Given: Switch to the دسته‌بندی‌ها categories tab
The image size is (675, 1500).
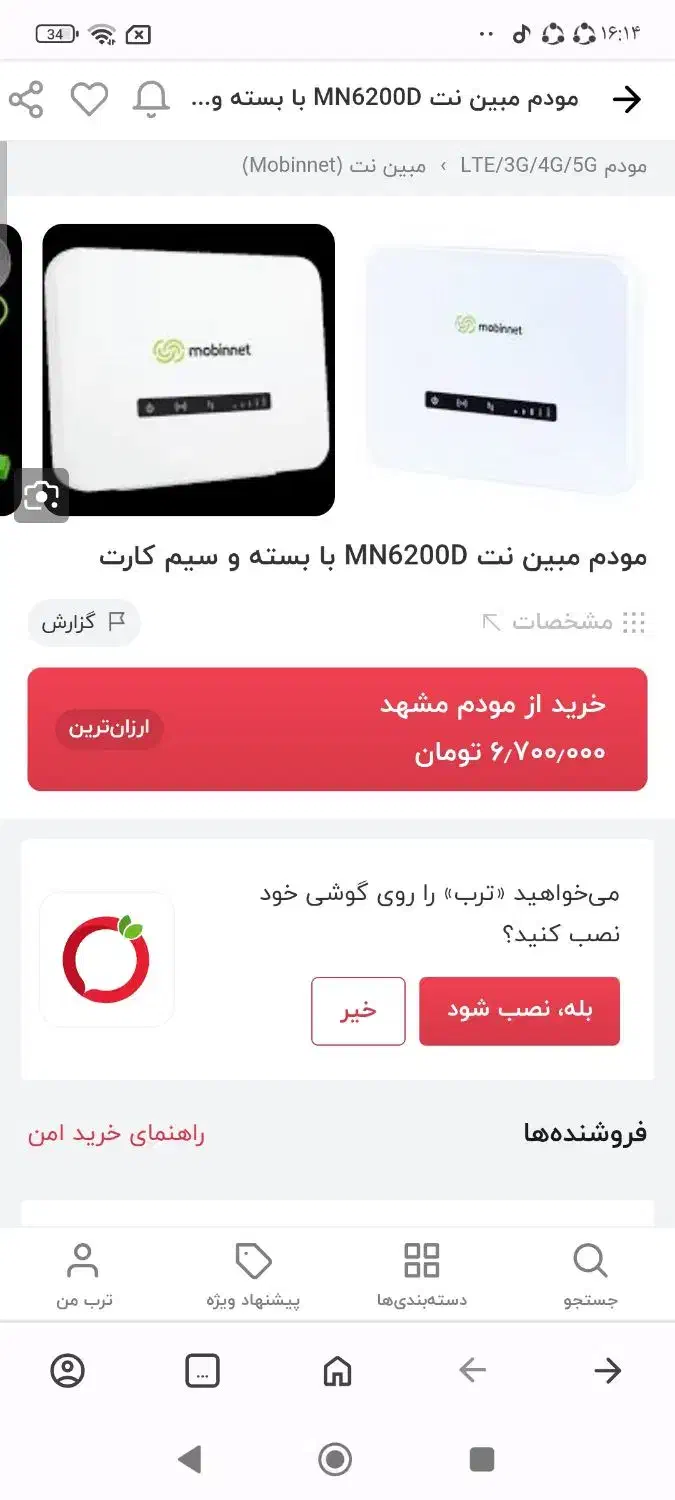Looking at the screenshot, I should click(x=422, y=1275).
